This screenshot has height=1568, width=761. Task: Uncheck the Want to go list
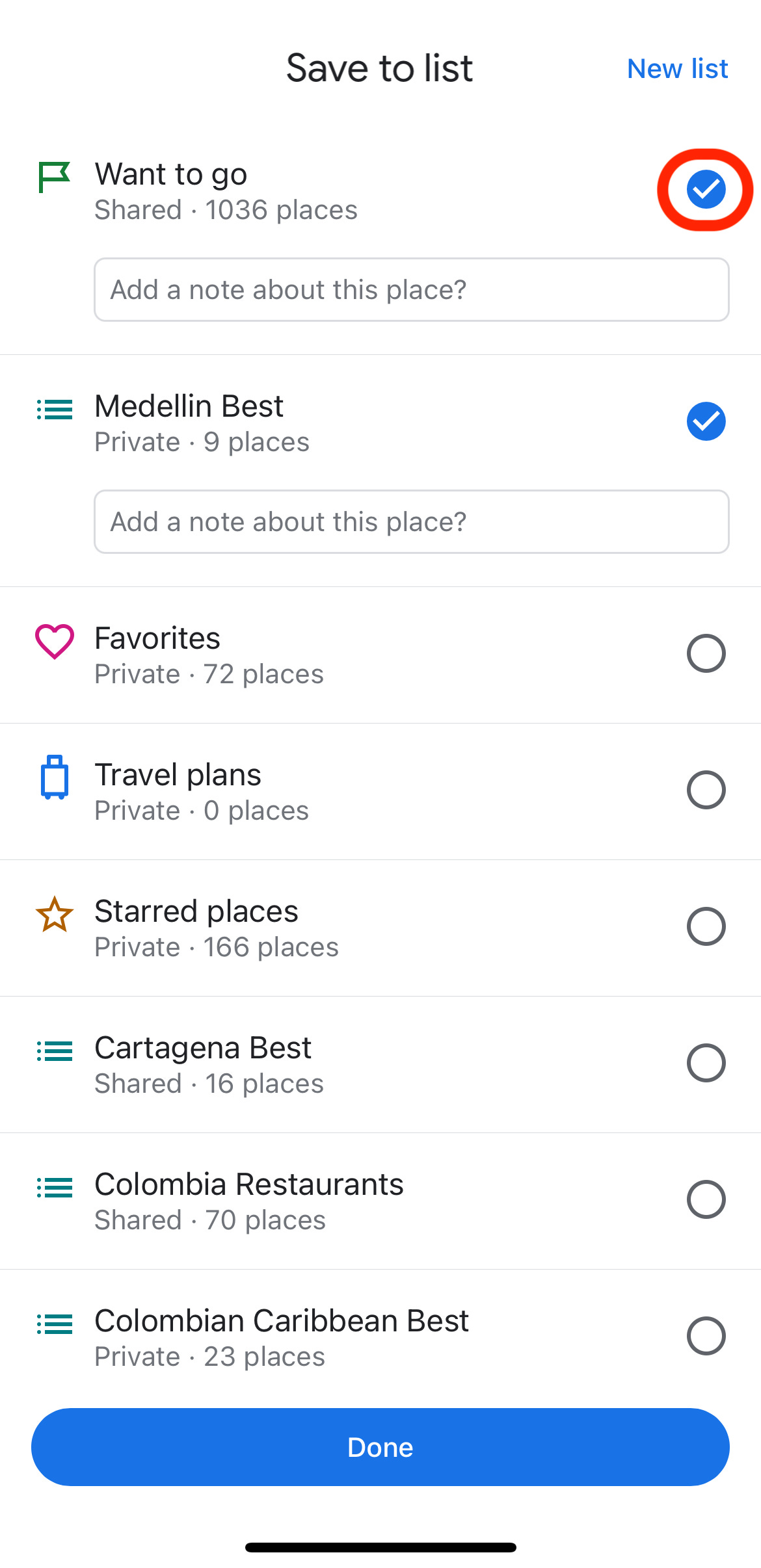tap(706, 189)
